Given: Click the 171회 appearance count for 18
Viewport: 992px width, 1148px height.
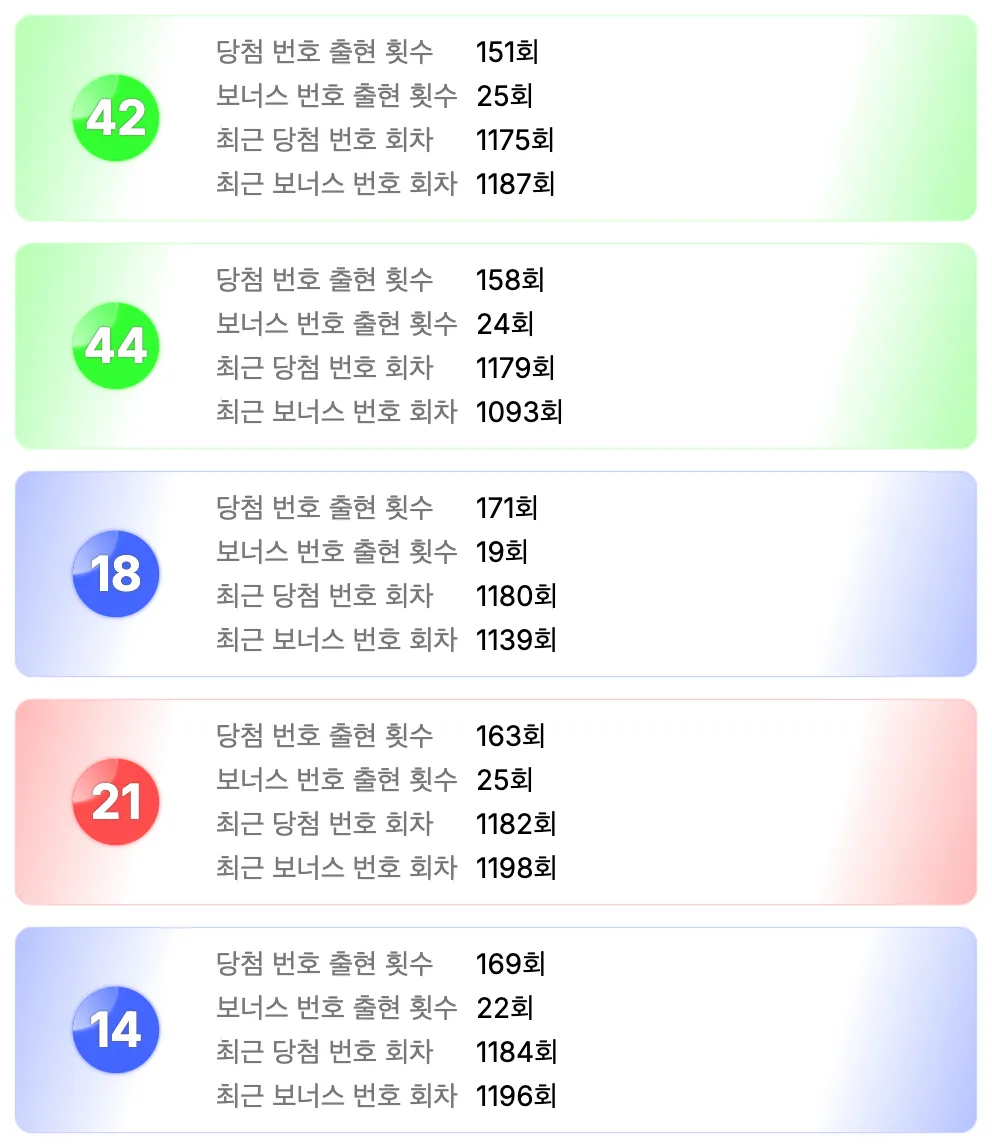Looking at the screenshot, I should click(x=508, y=508).
